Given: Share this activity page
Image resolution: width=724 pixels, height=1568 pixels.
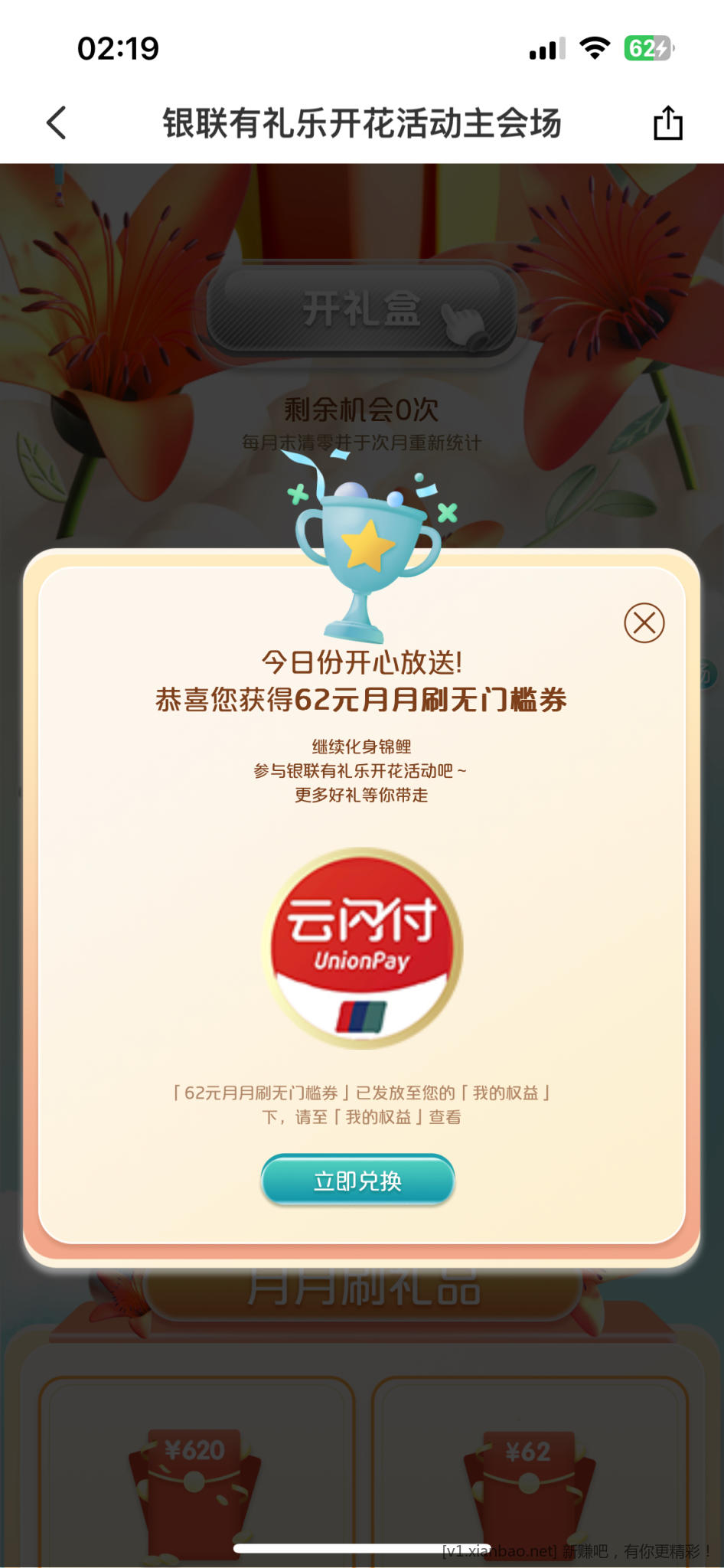Looking at the screenshot, I should [667, 123].
